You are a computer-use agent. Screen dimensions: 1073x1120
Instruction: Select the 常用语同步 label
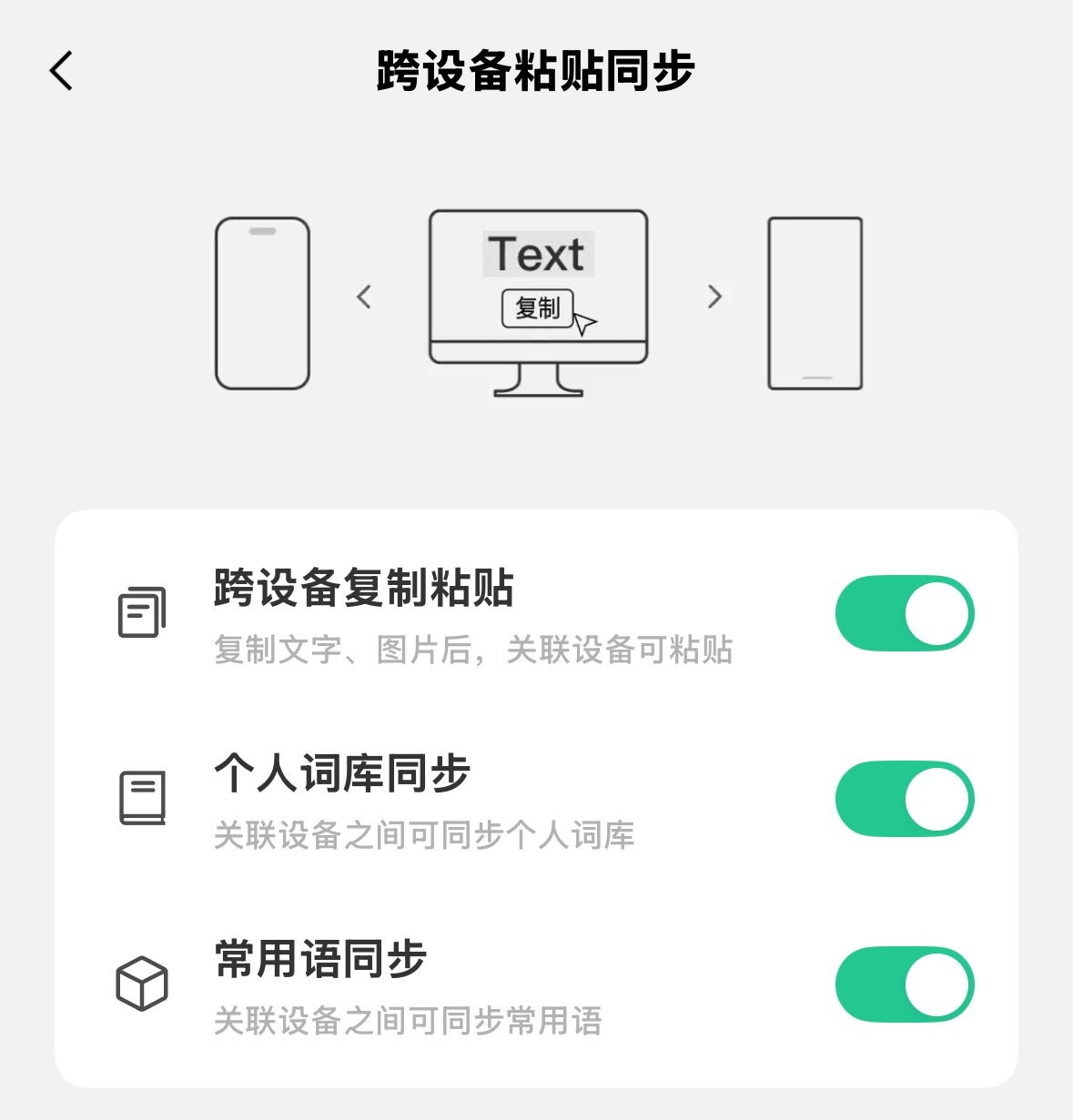click(x=319, y=960)
